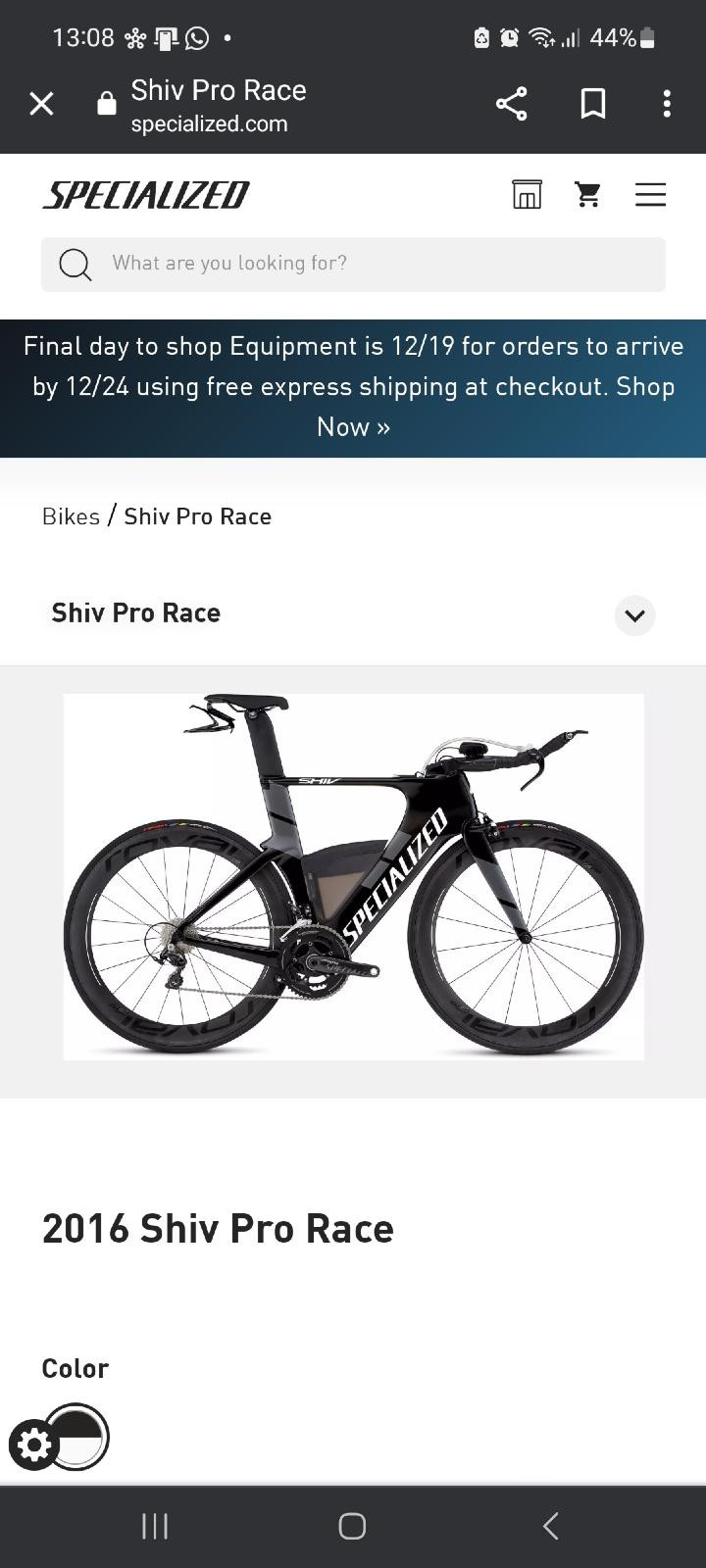
Task: Open the shopping cart
Action: [587, 194]
